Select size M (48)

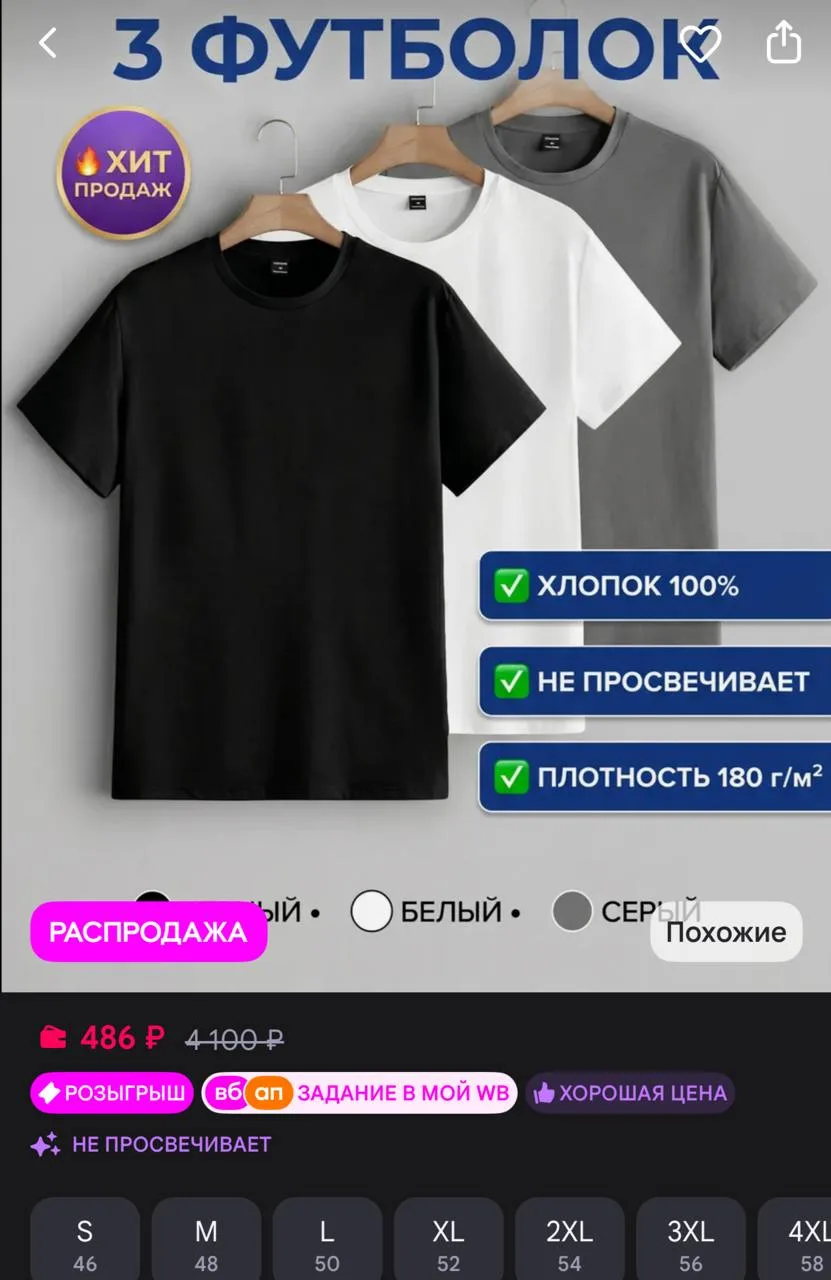tap(206, 1240)
